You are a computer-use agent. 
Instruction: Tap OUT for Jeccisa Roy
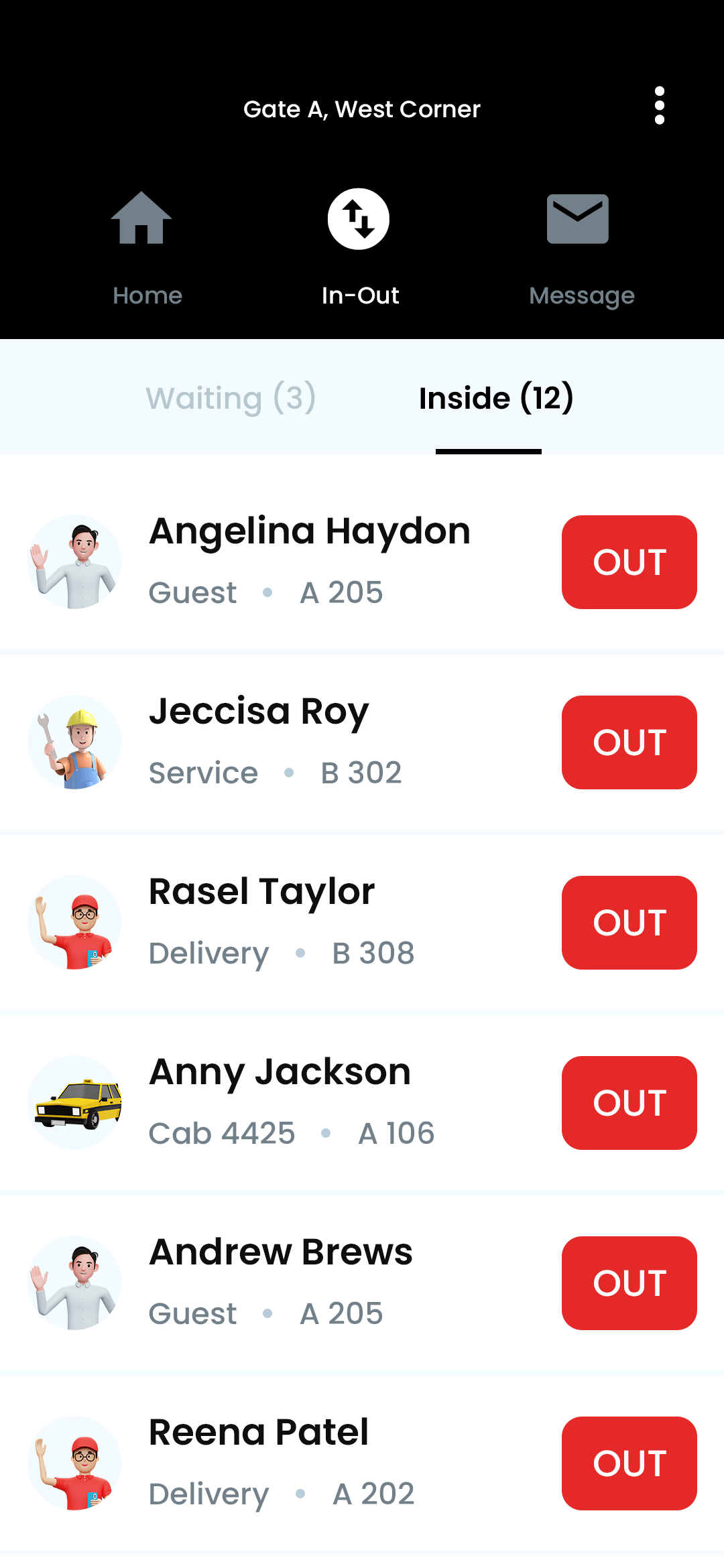[628, 742]
